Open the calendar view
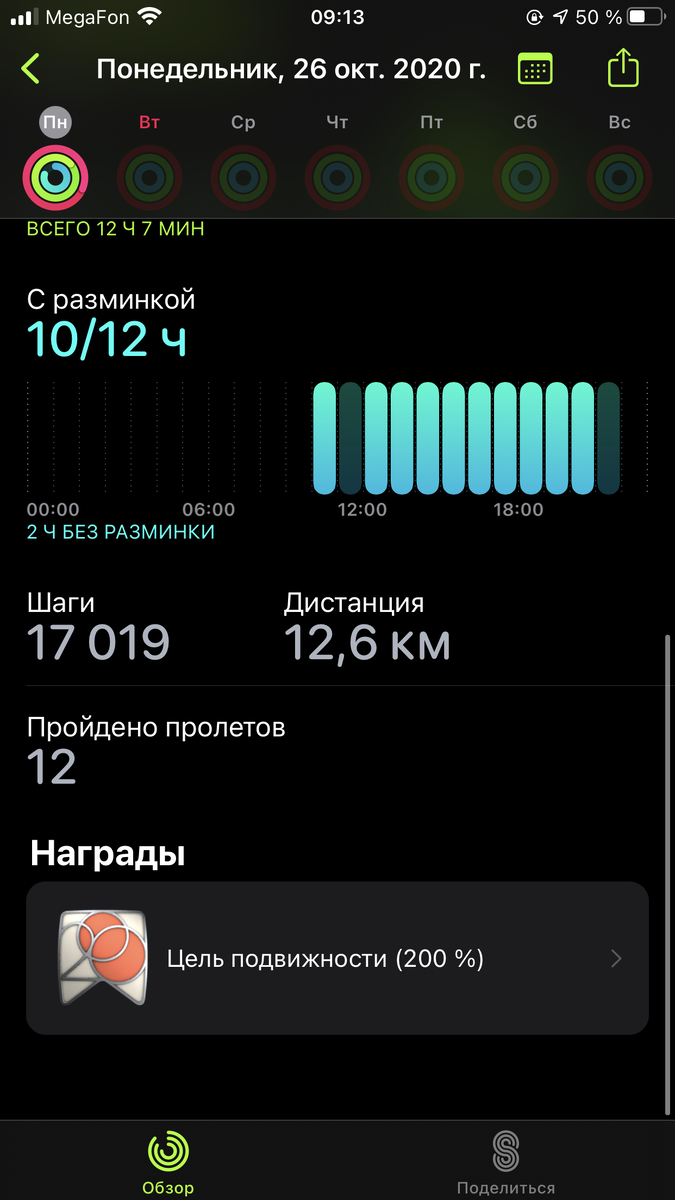Screen dimensions: 675x1200 [535, 69]
